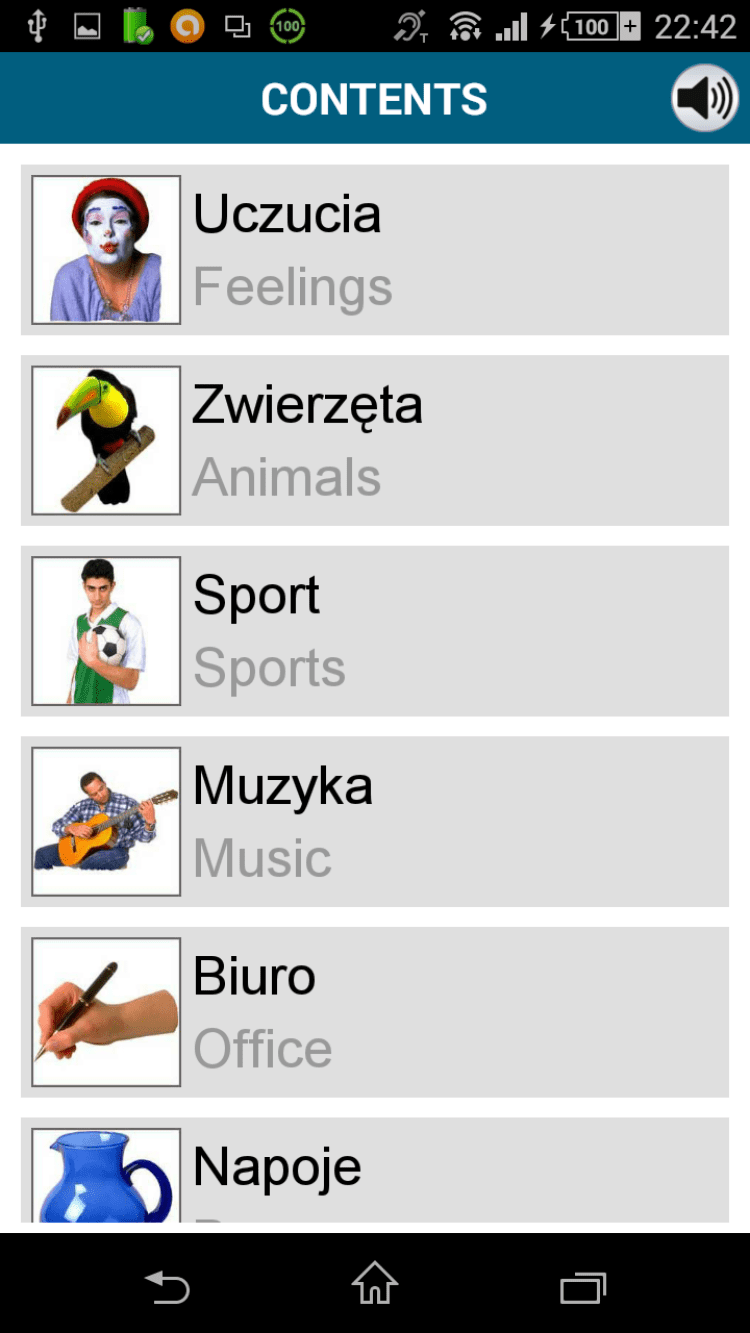750x1333 pixels.
Task: Return to the home screen
Action: pos(375,1284)
